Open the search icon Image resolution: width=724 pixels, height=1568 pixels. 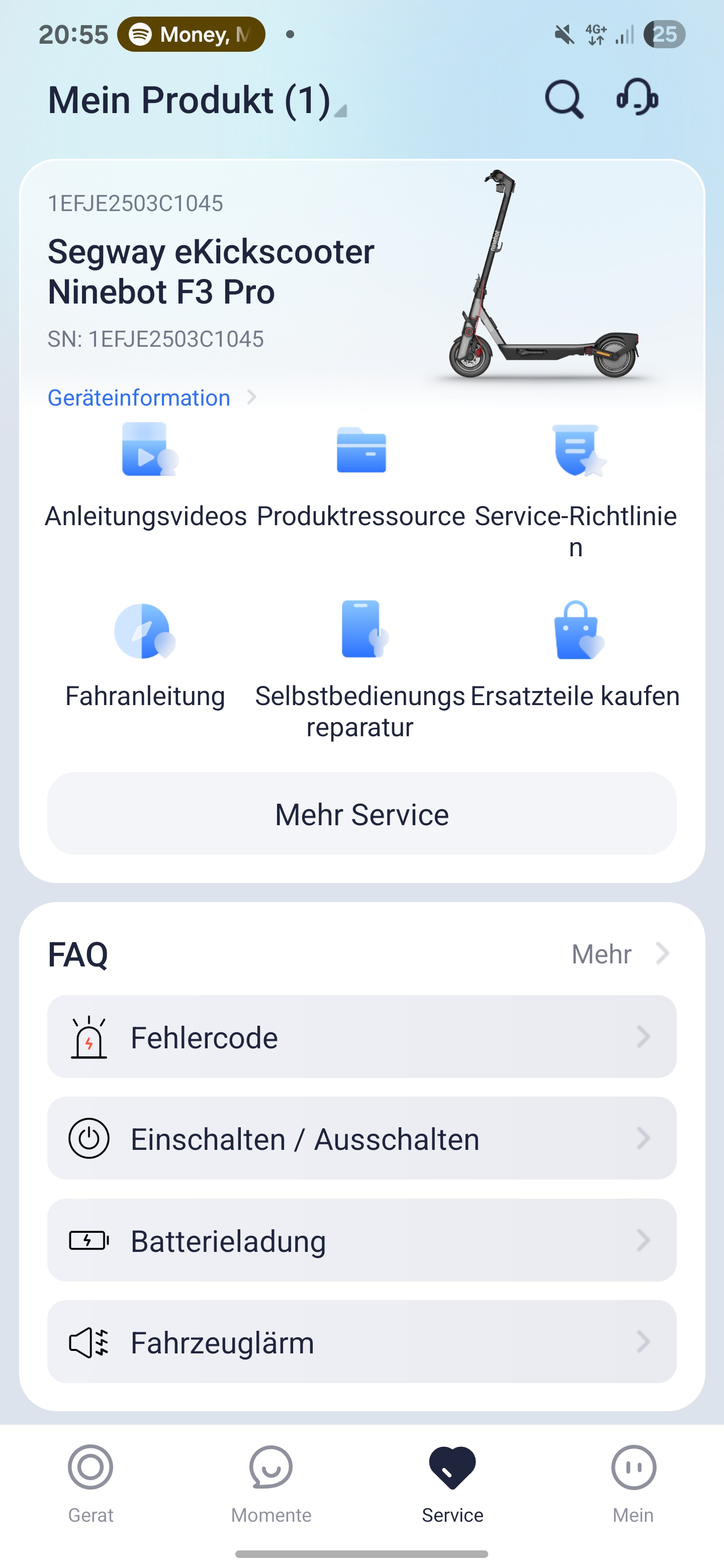[564, 99]
